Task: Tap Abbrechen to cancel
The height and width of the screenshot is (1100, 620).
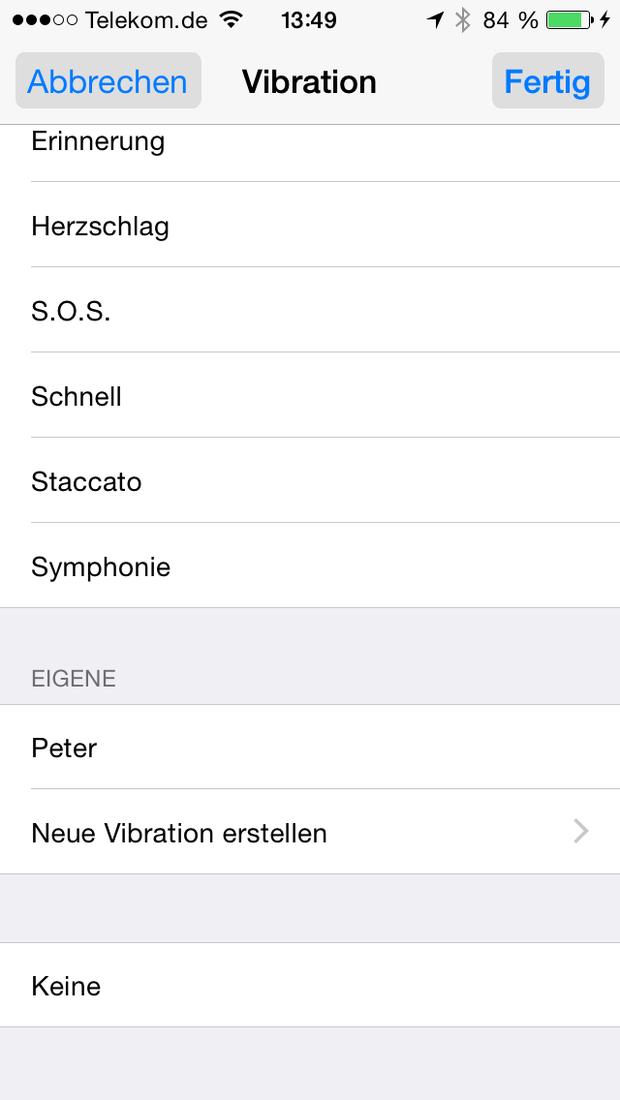Action: 108,81
